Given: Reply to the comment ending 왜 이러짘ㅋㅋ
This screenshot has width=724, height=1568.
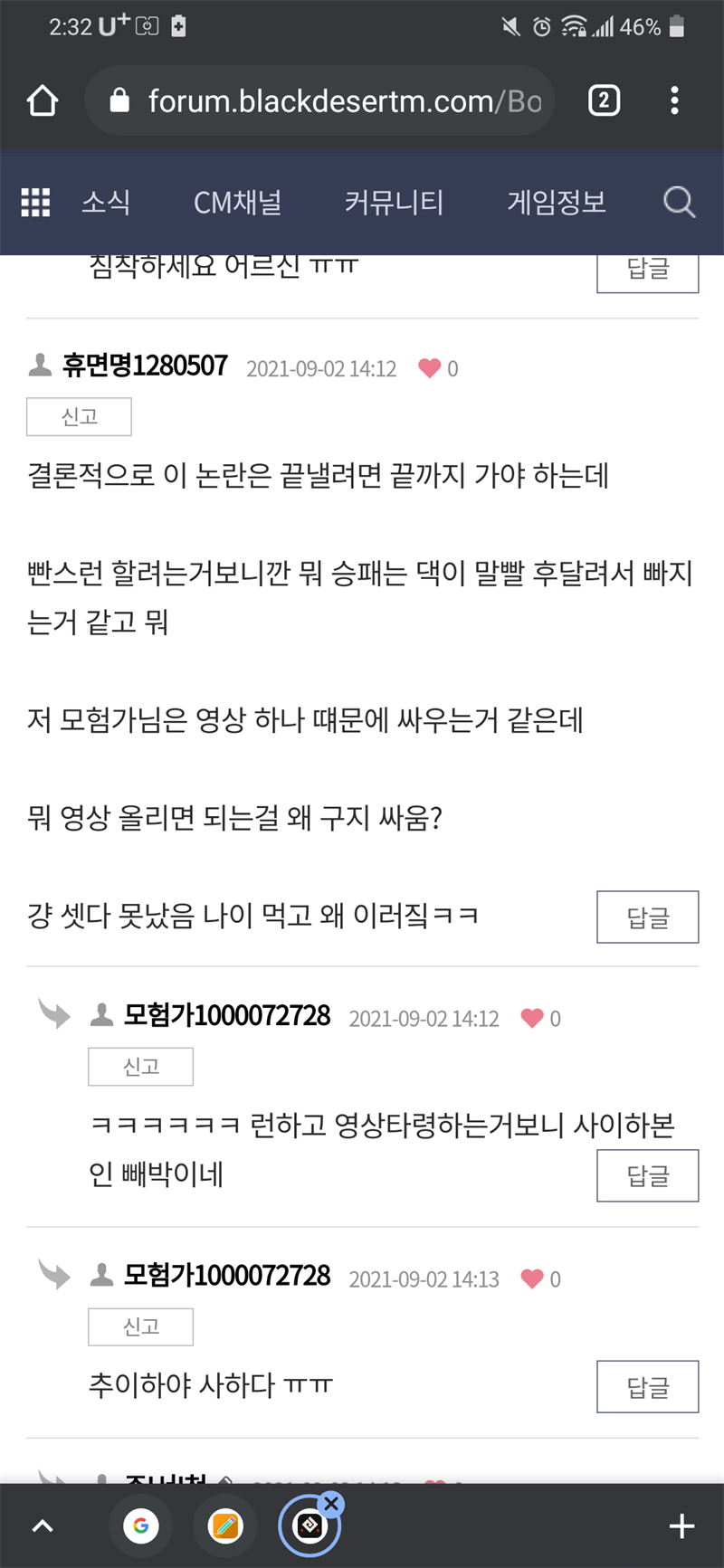Looking at the screenshot, I should (647, 917).
